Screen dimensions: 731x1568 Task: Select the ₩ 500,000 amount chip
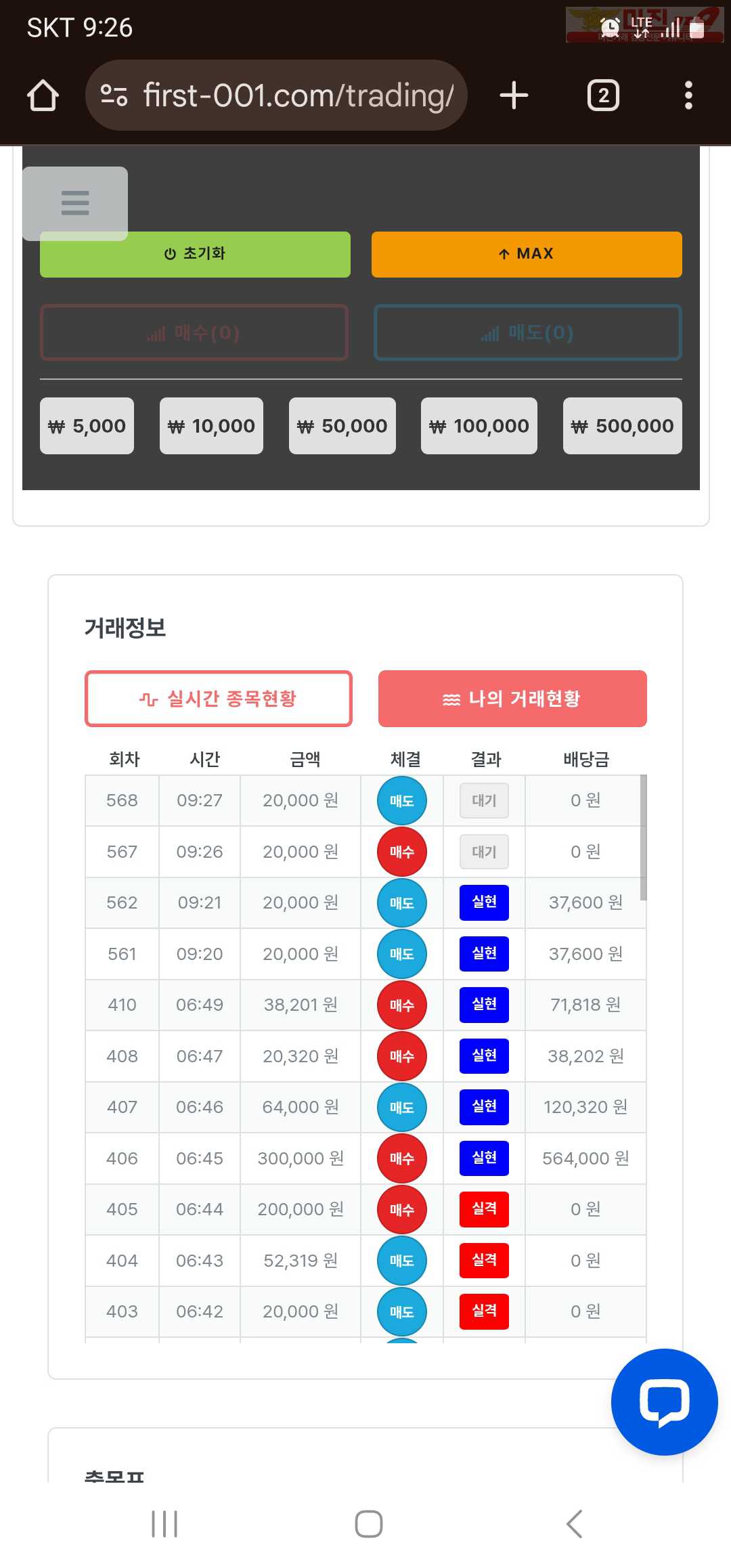(622, 426)
